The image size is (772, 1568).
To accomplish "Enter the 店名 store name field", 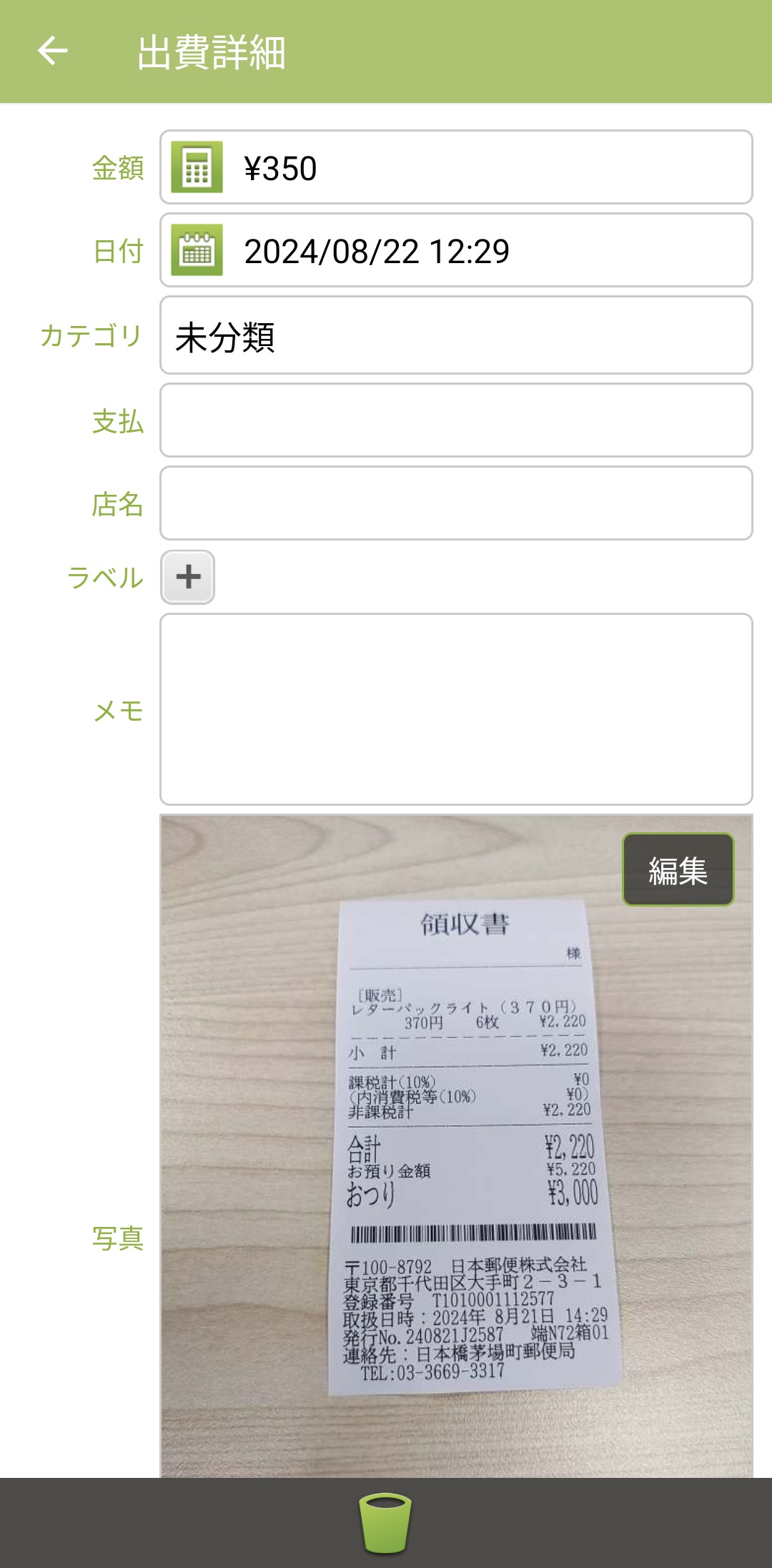I will (x=456, y=503).
